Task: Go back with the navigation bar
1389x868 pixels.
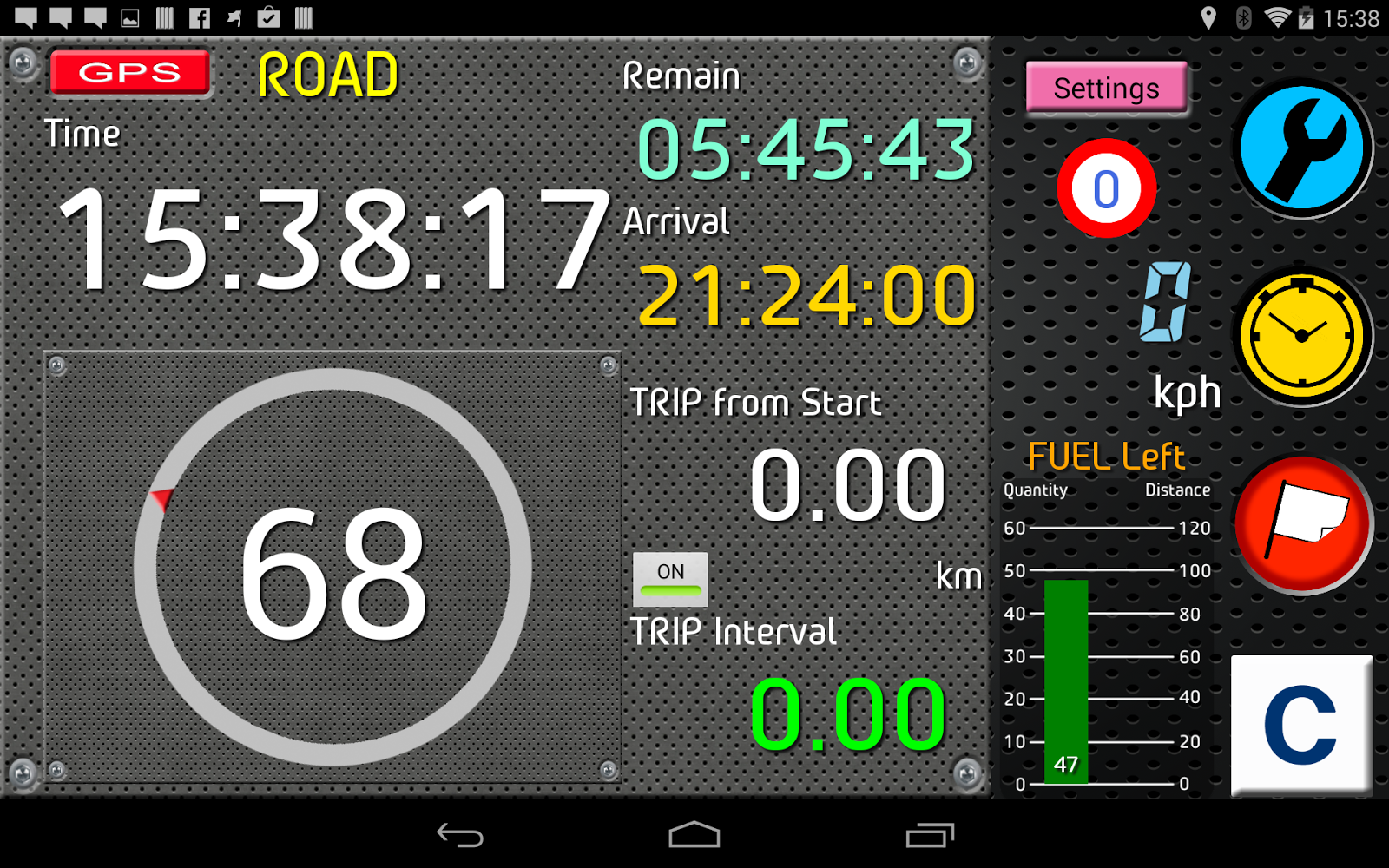Action: [460, 835]
